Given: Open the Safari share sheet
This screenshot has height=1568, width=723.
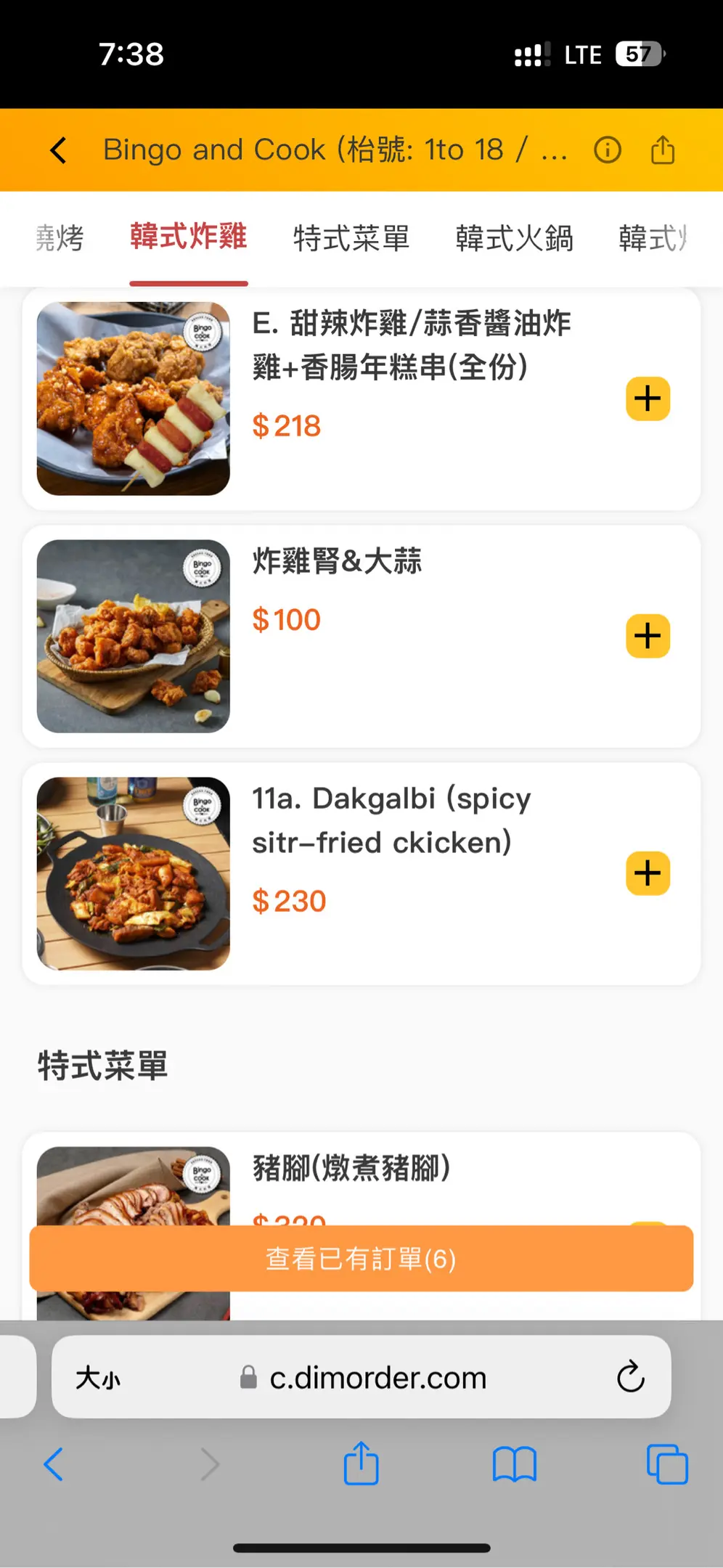Looking at the screenshot, I should (361, 1464).
